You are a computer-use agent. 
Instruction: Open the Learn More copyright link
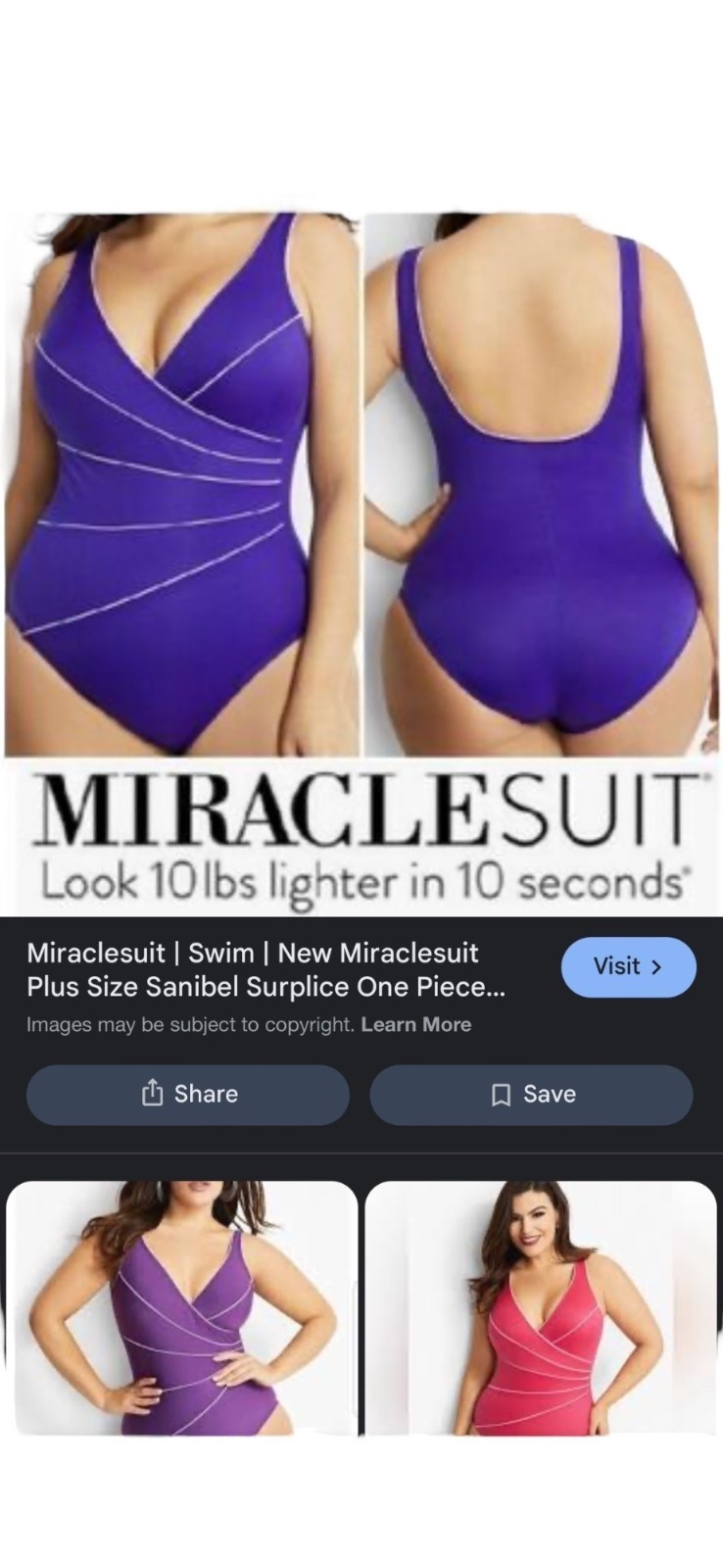tap(415, 1024)
